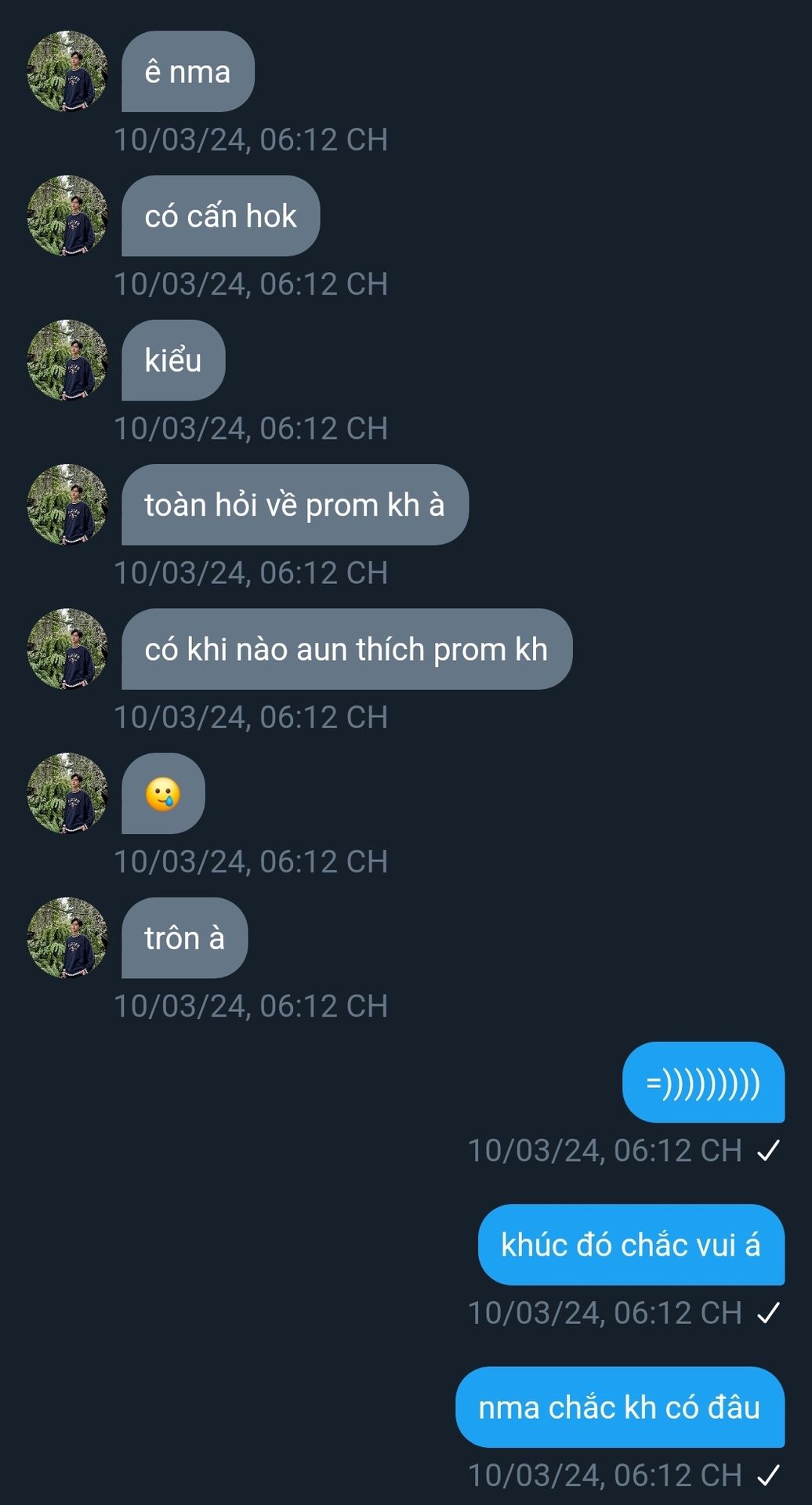812x1505 pixels.
Task: Tap avatar next to "có khi nào aun thích prom kh"
Action: coord(67,649)
